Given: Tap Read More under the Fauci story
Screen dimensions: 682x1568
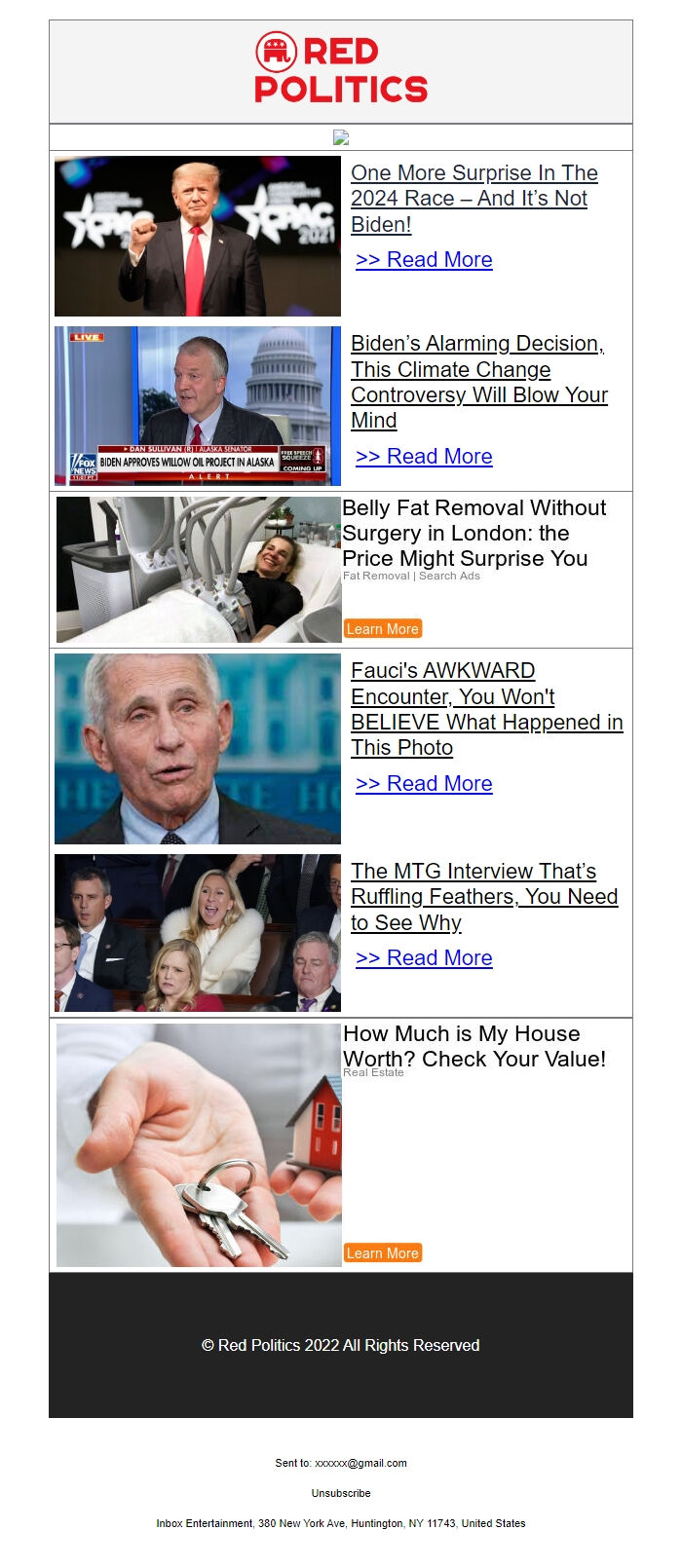Looking at the screenshot, I should pos(424,784).
